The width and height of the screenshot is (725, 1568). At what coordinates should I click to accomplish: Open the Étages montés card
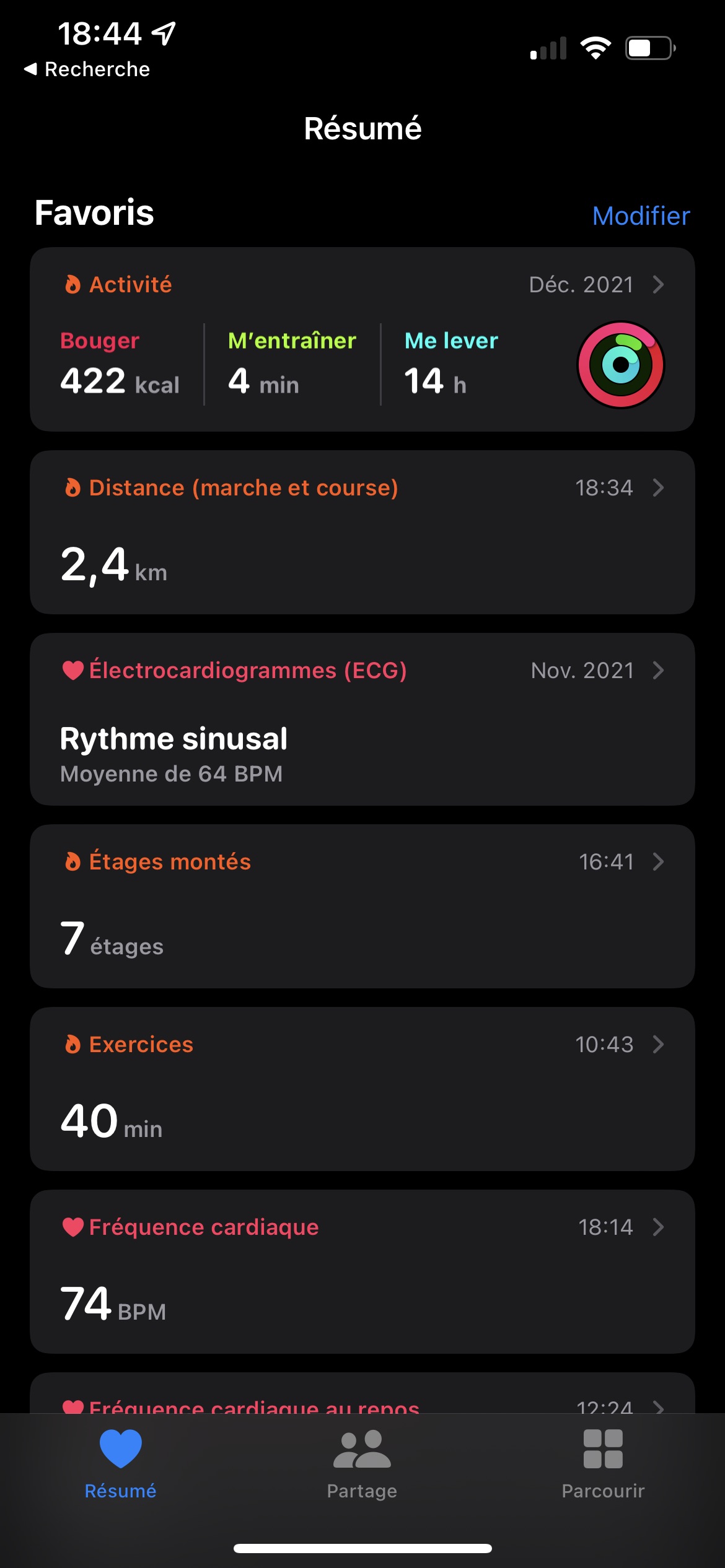(x=362, y=906)
